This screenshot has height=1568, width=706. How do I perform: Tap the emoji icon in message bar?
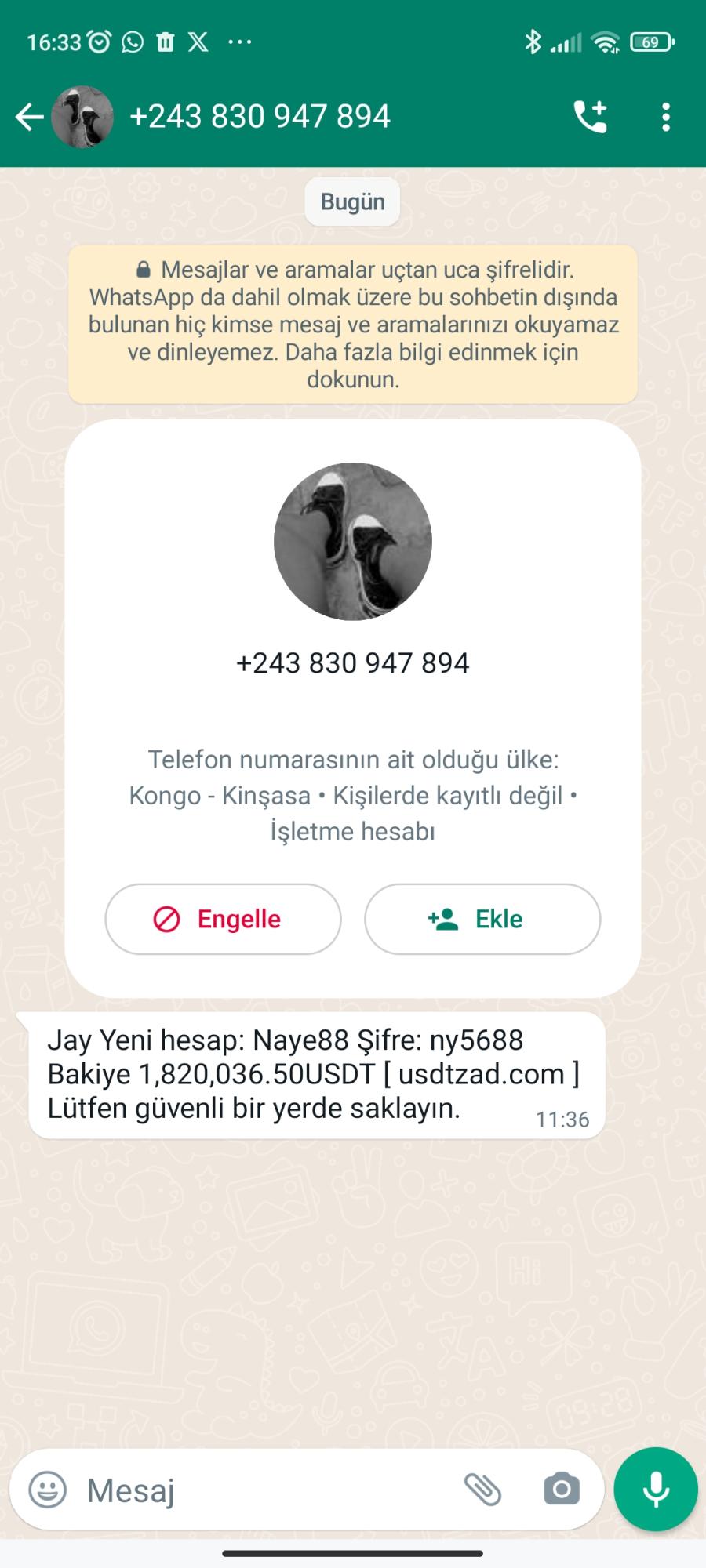coord(45,1490)
